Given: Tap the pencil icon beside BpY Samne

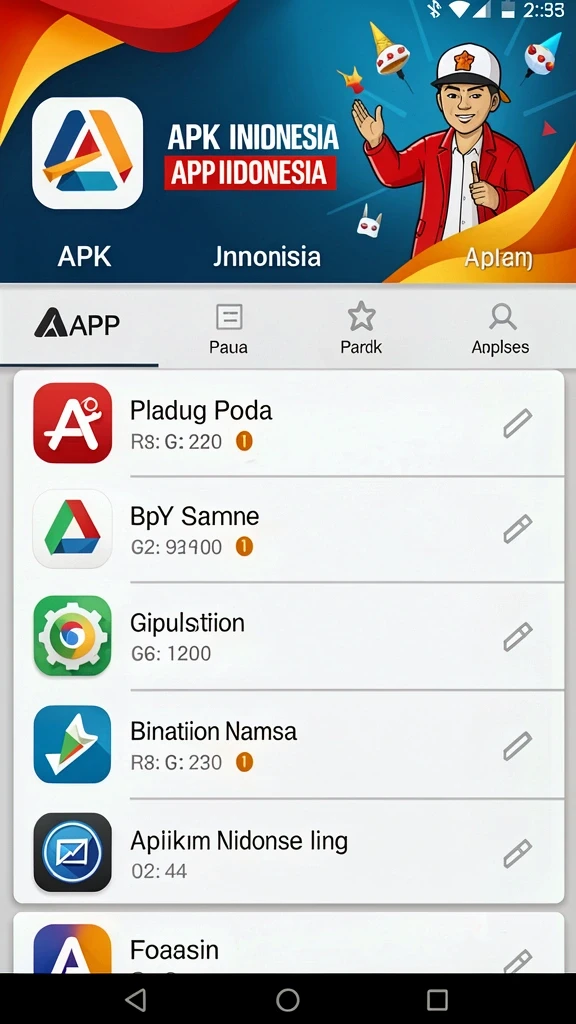Looking at the screenshot, I should [517, 529].
